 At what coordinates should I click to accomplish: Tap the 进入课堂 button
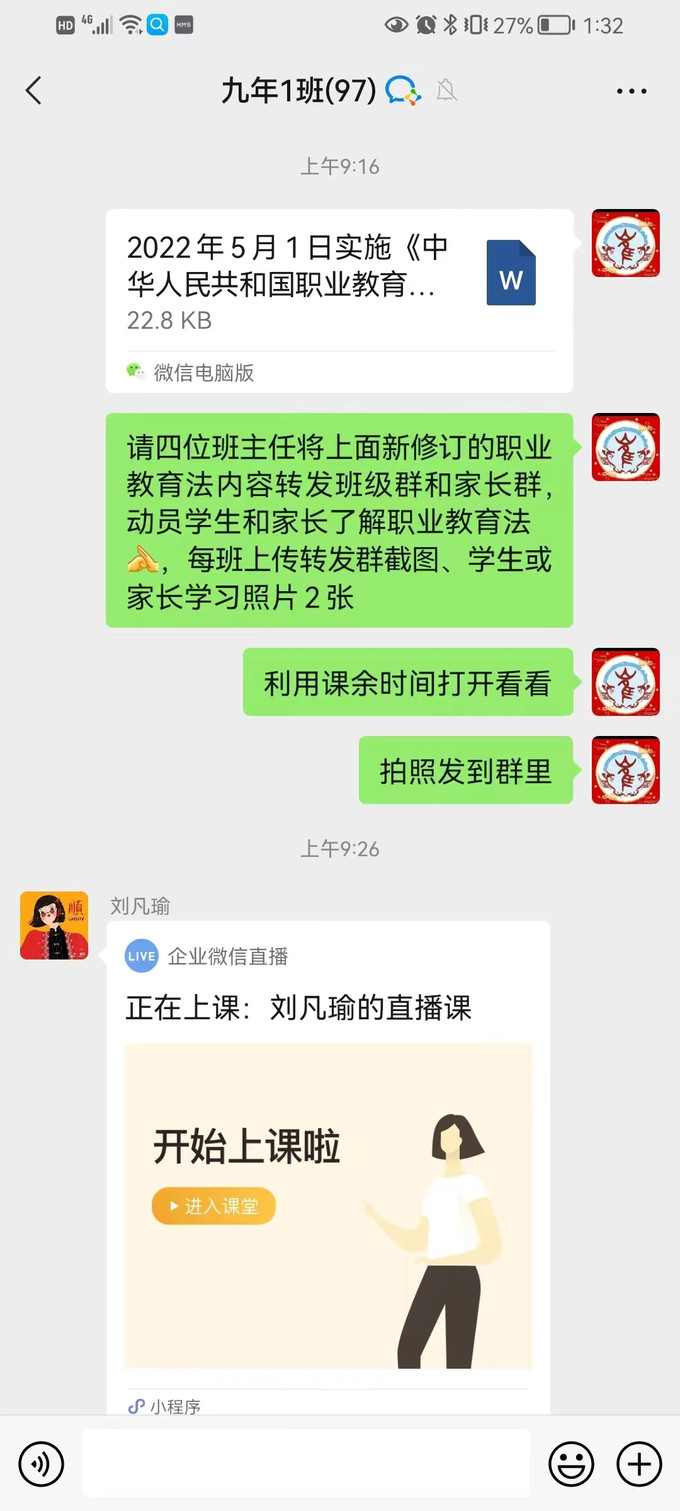(213, 1206)
